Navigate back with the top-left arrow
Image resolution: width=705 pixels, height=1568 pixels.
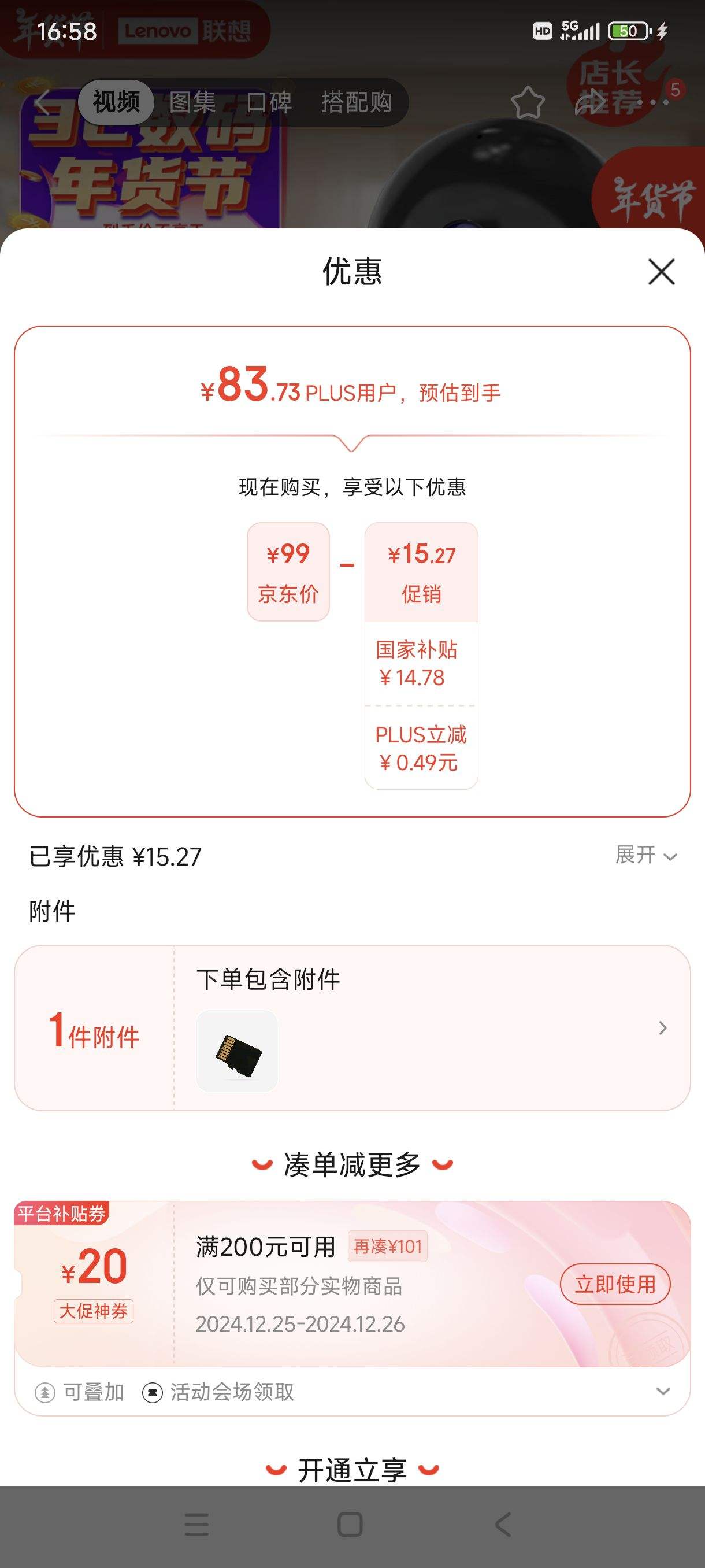pyautogui.click(x=41, y=103)
